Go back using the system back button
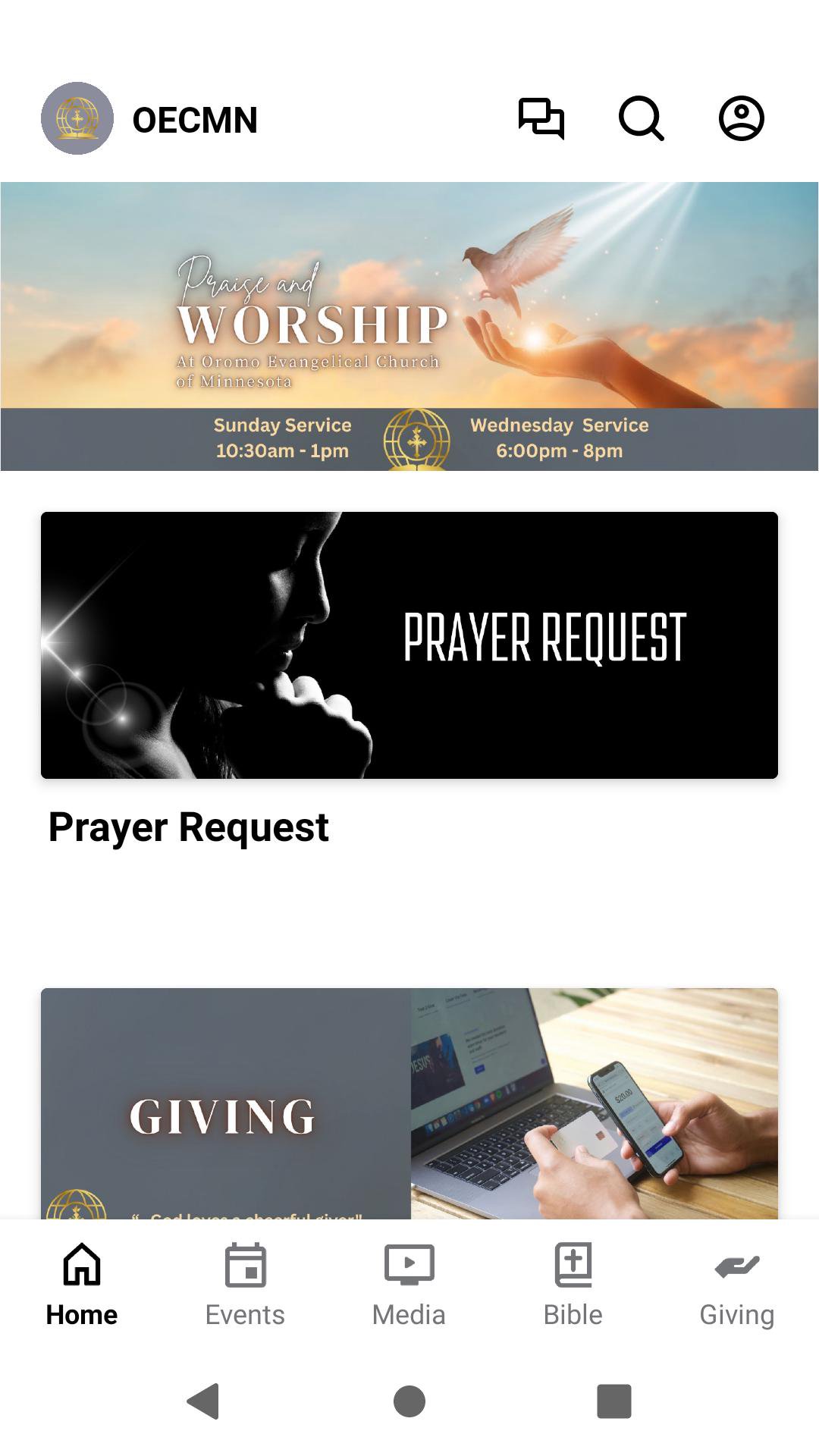The height and width of the screenshot is (1456, 819). click(x=203, y=1401)
